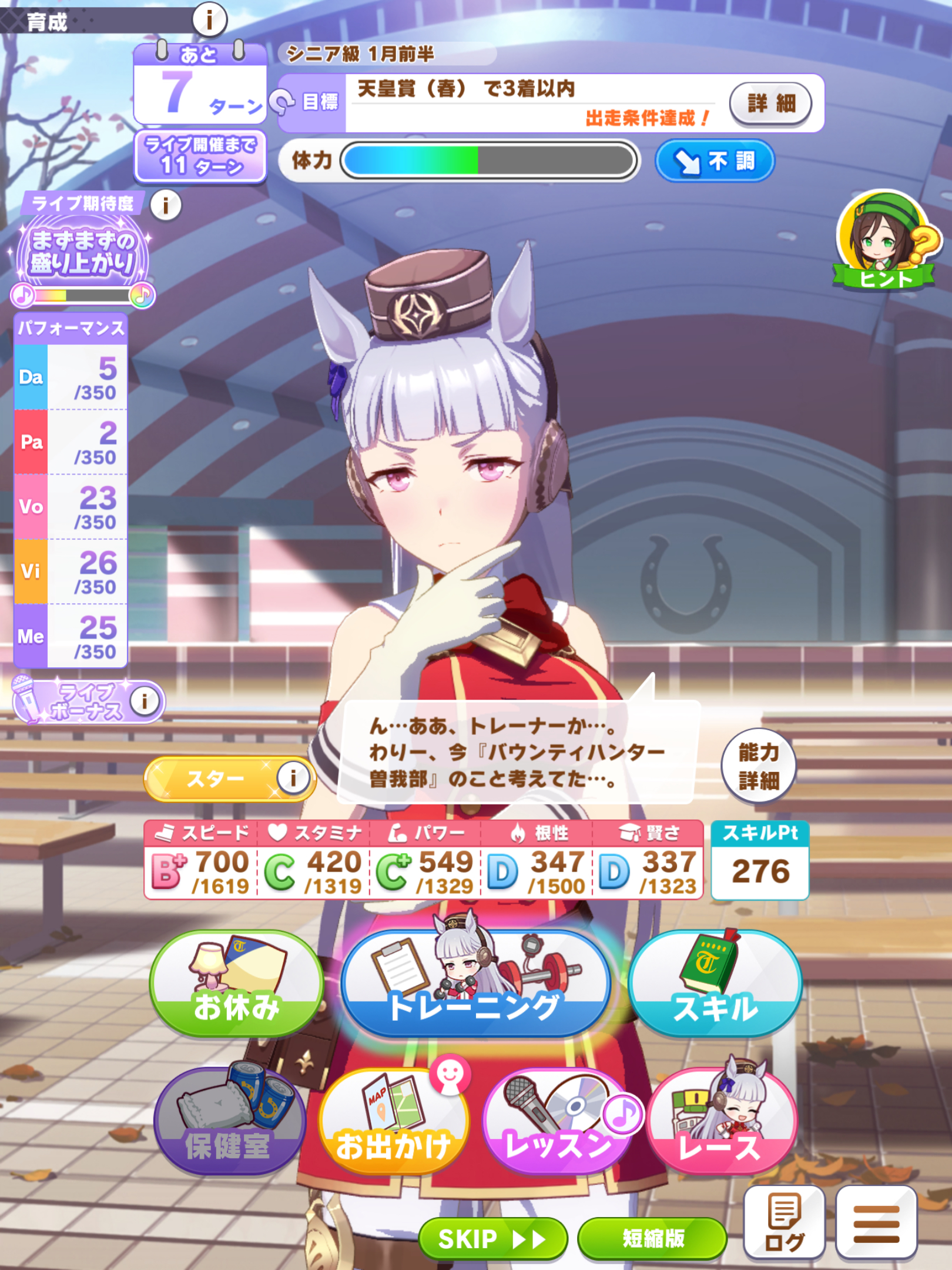Screen dimensions: 952x1270
Task: Open ライブボーナス info
Action: pyautogui.click(x=145, y=701)
